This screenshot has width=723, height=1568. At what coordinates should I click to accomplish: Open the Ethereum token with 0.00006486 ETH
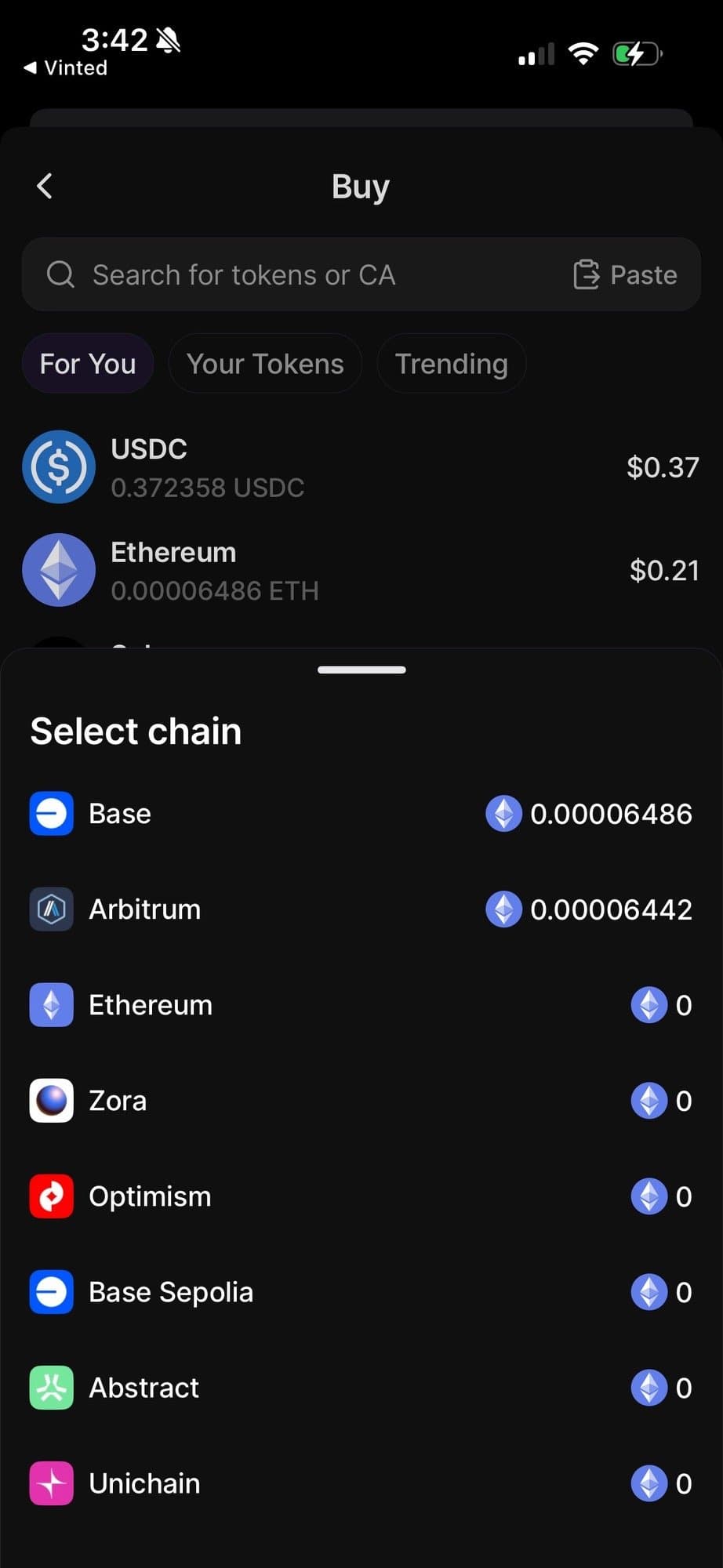pos(361,571)
